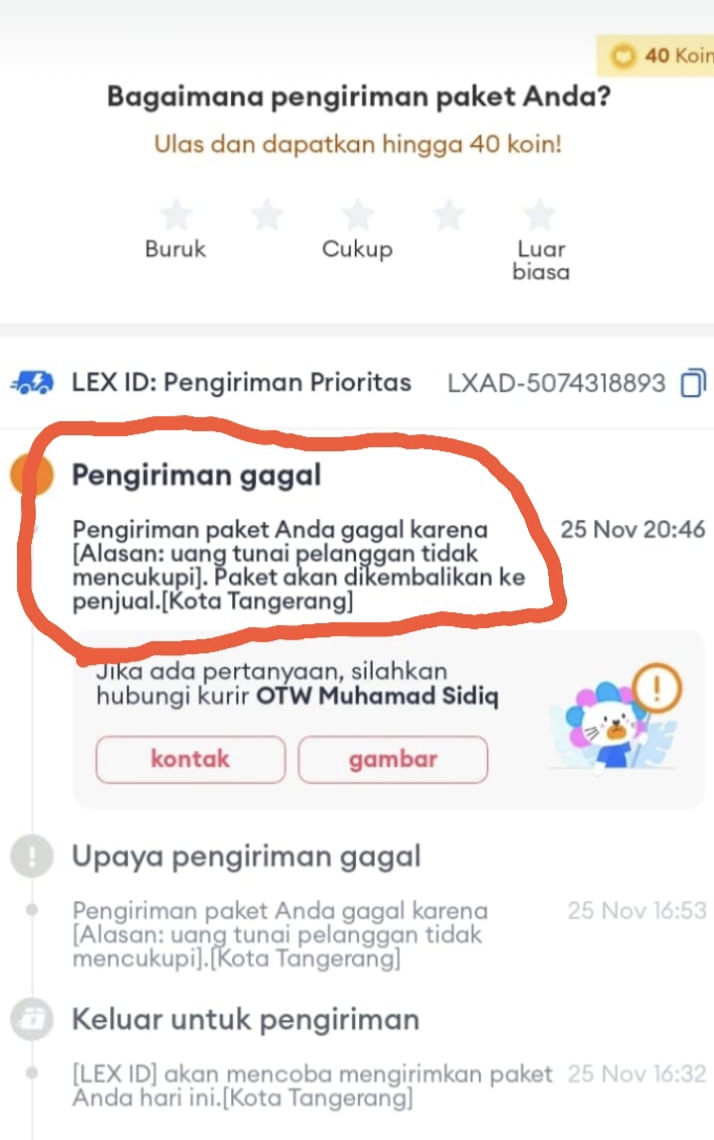Open the gambar button
Image resolution: width=714 pixels, height=1140 pixels.
click(x=393, y=759)
